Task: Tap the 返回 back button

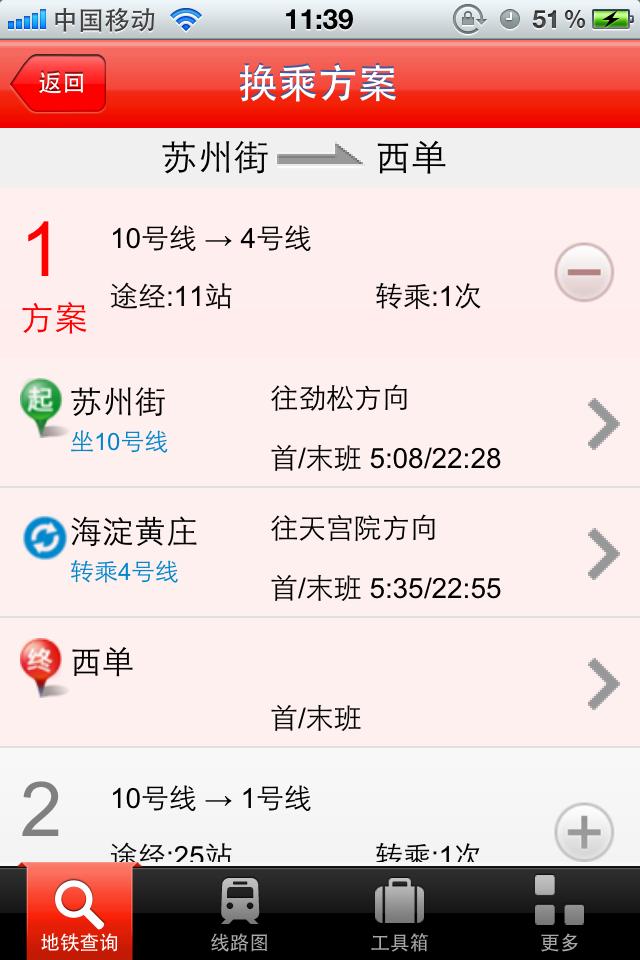Action: coord(59,84)
